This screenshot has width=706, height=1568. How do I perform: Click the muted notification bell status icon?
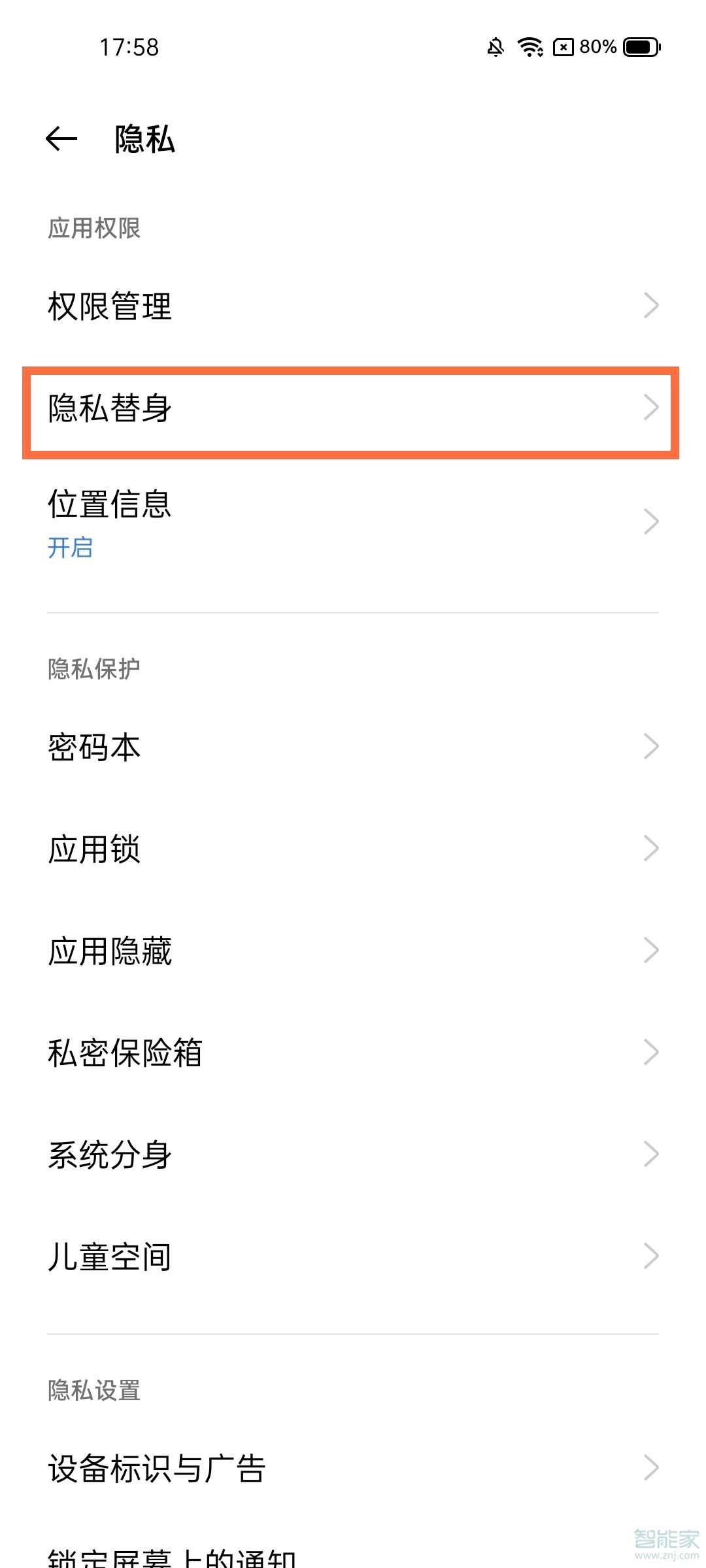(496, 47)
